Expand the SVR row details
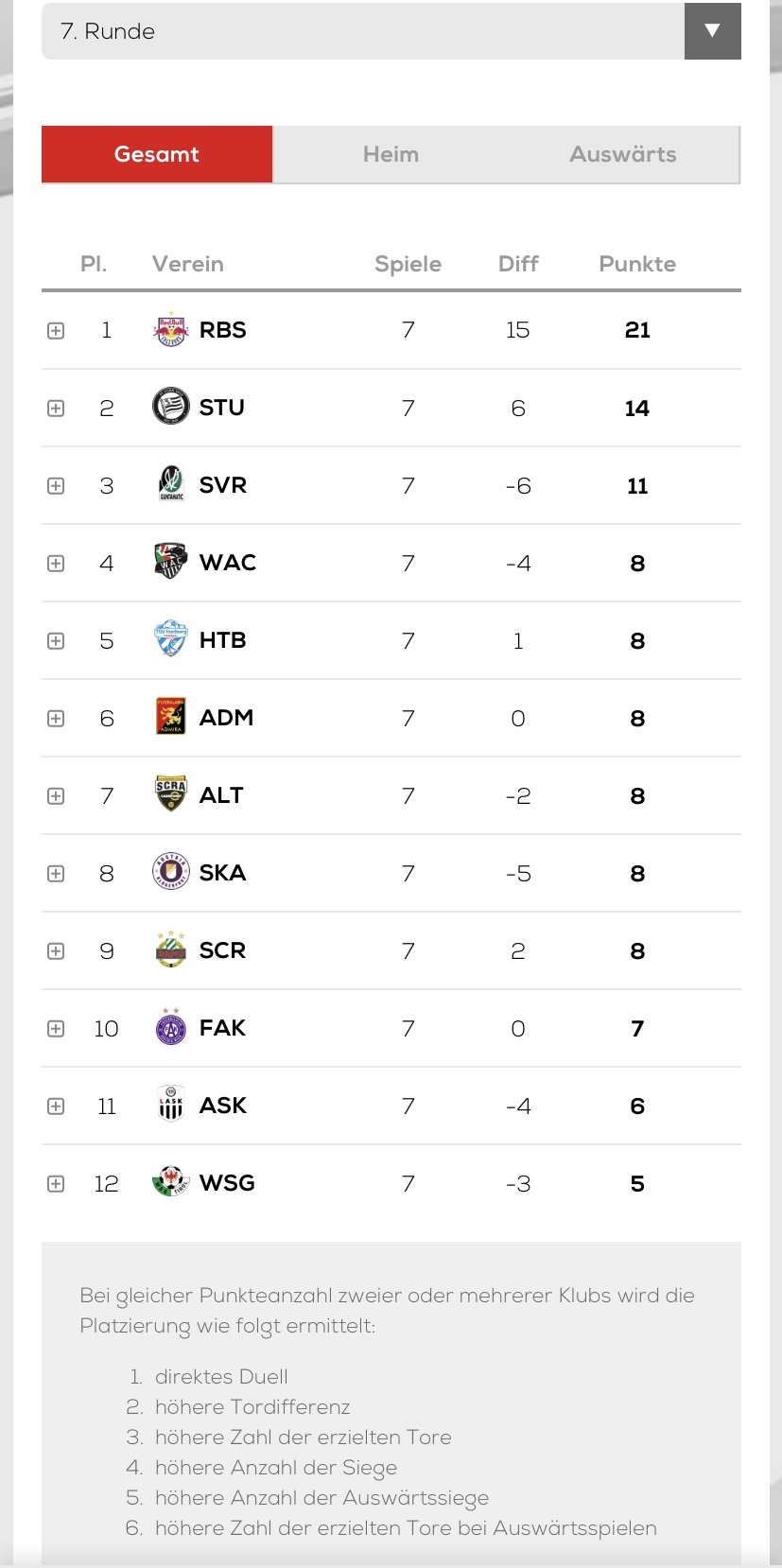This screenshot has height=1568, width=782. (x=56, y=486)
